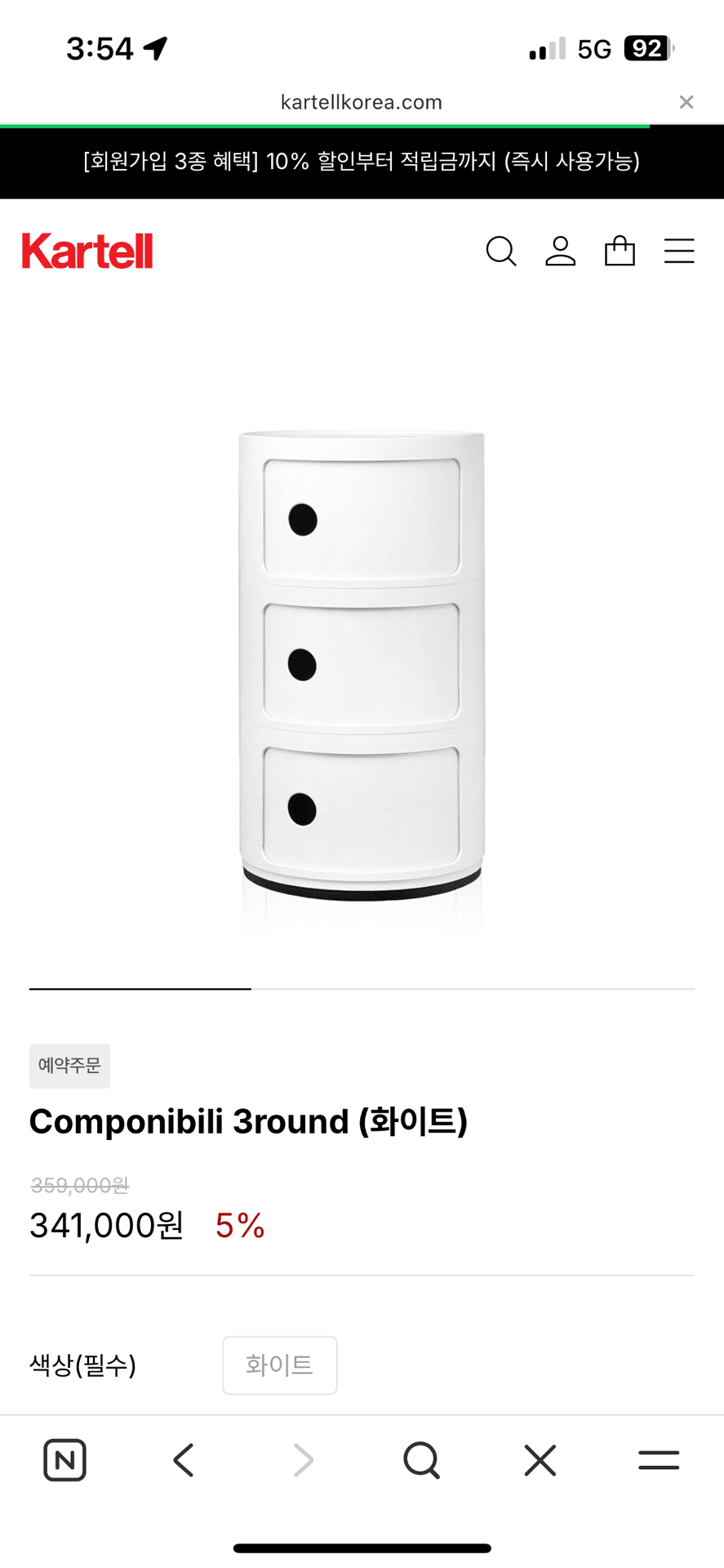Go back to the previous page
This screenshot has height=1568, width=724.
pyautogui.click(x=184, y=1459)
